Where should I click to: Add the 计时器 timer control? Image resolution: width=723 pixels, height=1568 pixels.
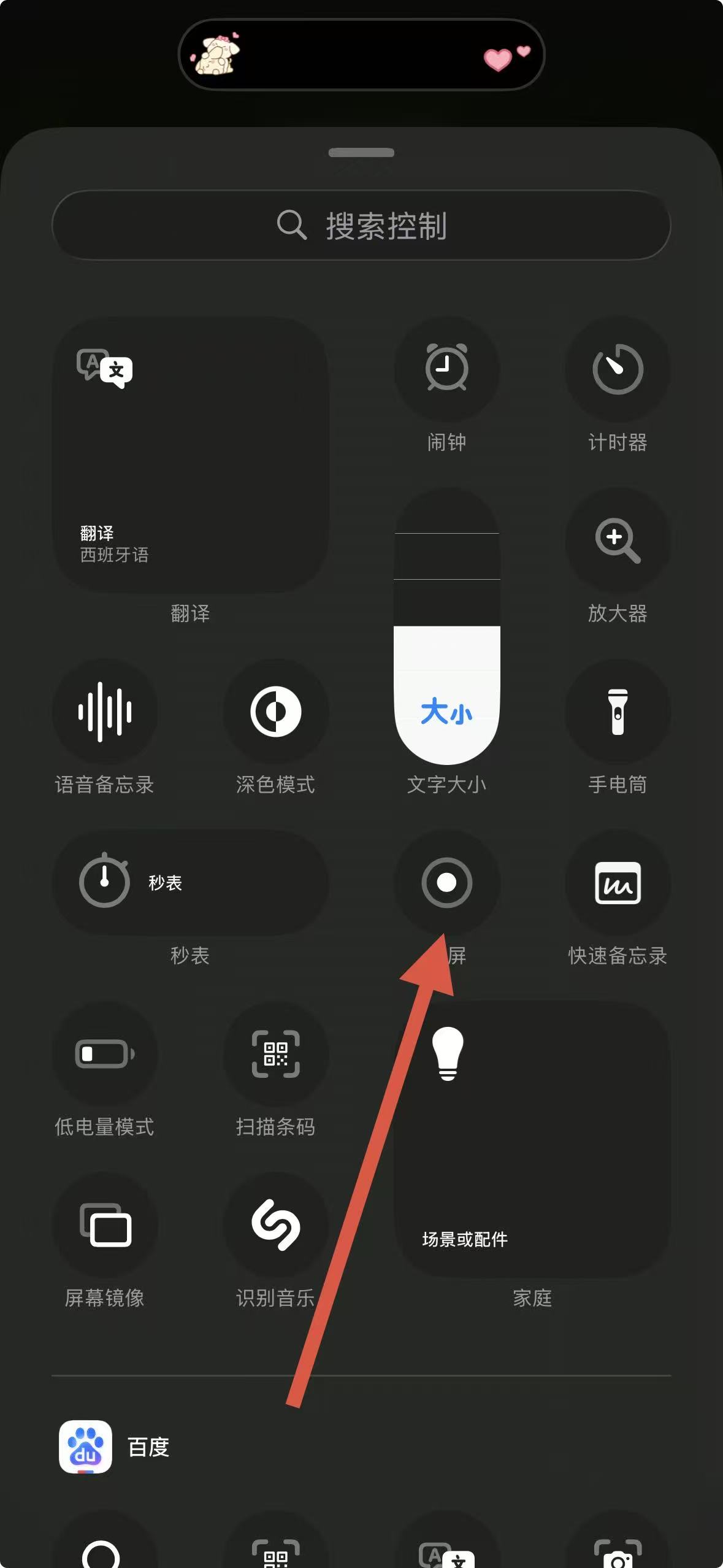[618, 368]
